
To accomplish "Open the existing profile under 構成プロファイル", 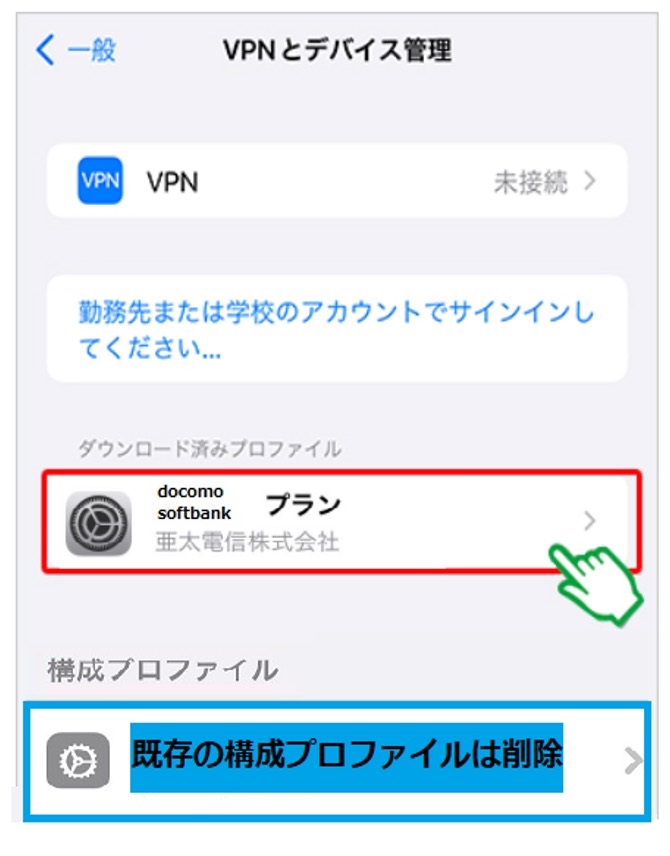I will (x=337, y=760).
